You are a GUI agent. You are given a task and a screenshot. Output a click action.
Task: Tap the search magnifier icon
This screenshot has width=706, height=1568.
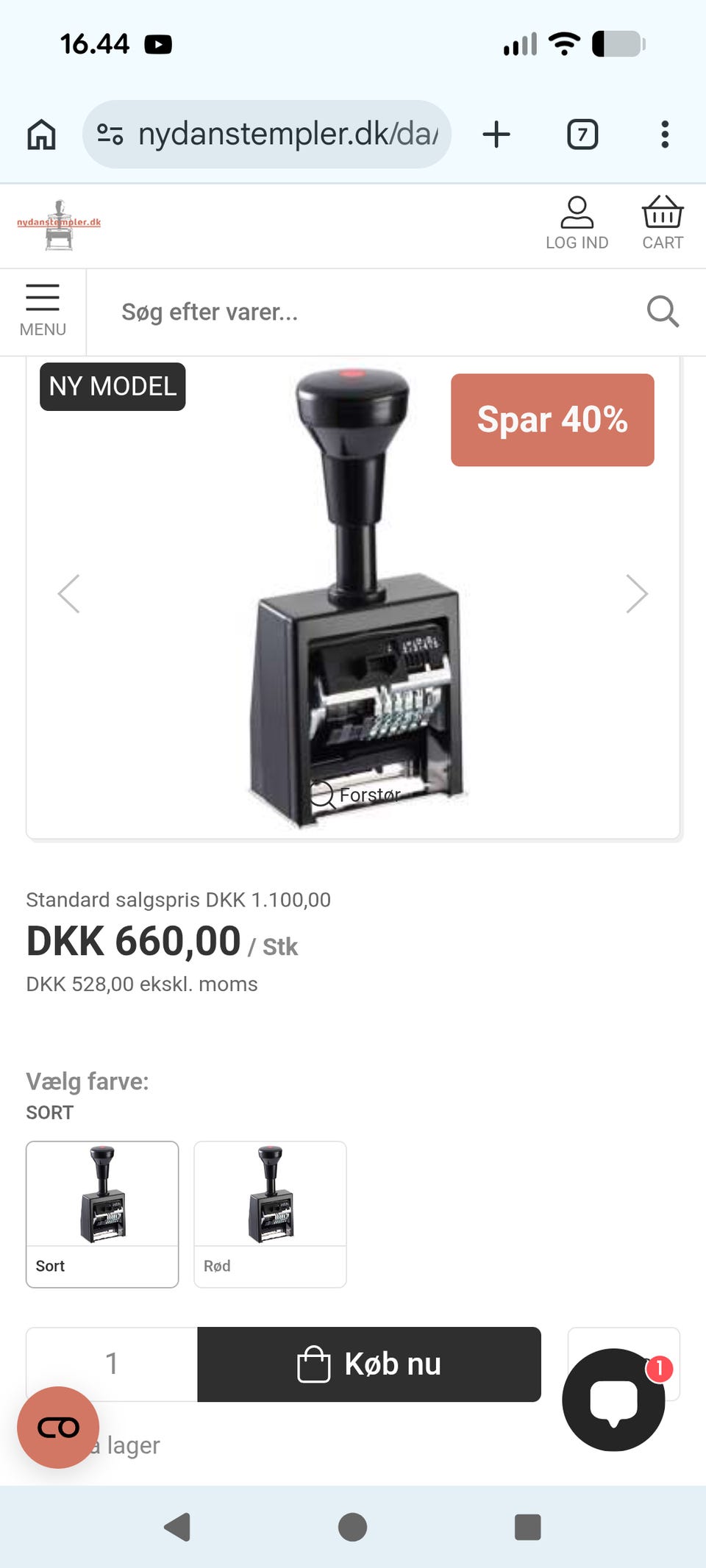[663, 312]
